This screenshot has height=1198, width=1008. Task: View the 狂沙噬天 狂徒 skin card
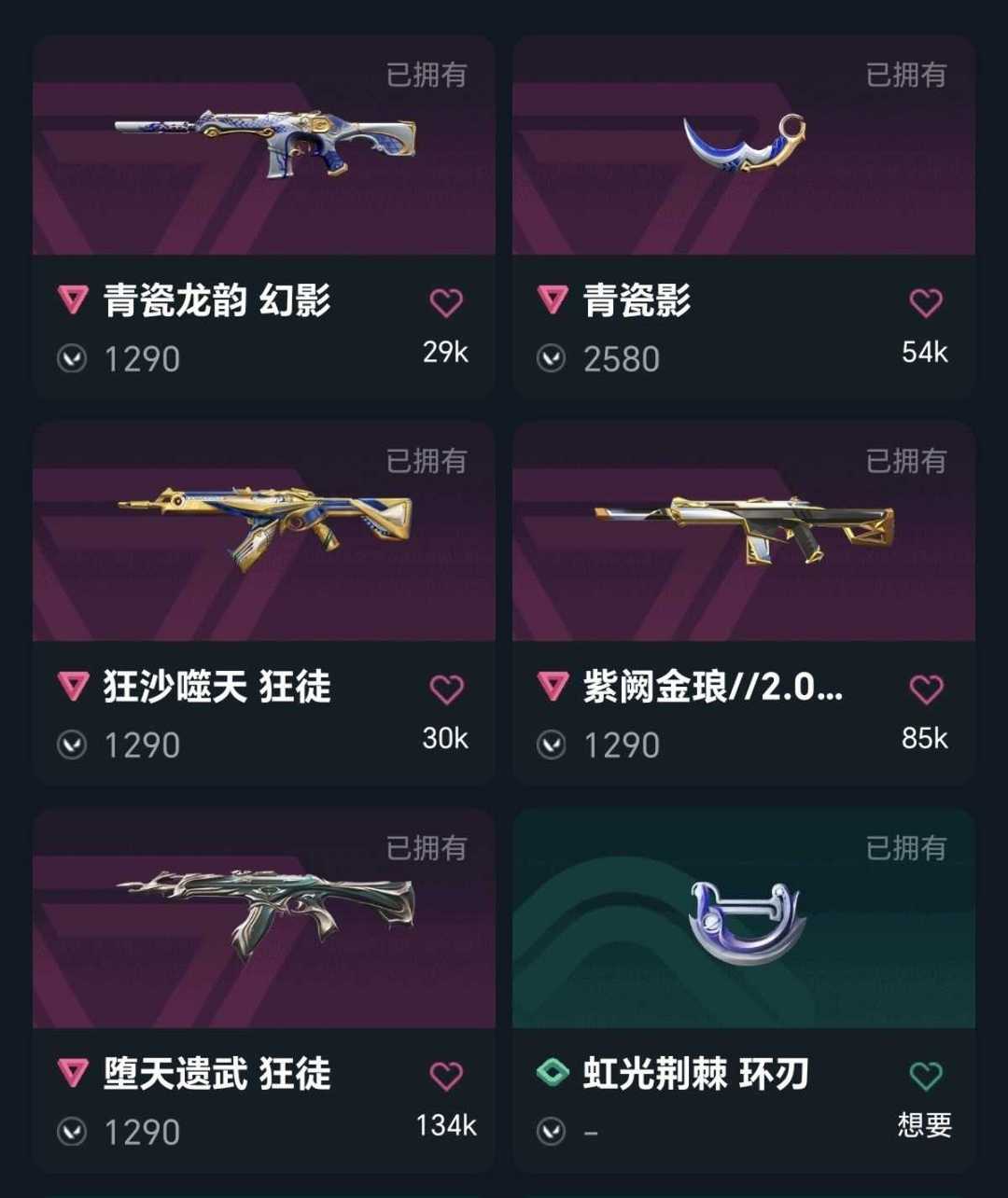[263, 604]
